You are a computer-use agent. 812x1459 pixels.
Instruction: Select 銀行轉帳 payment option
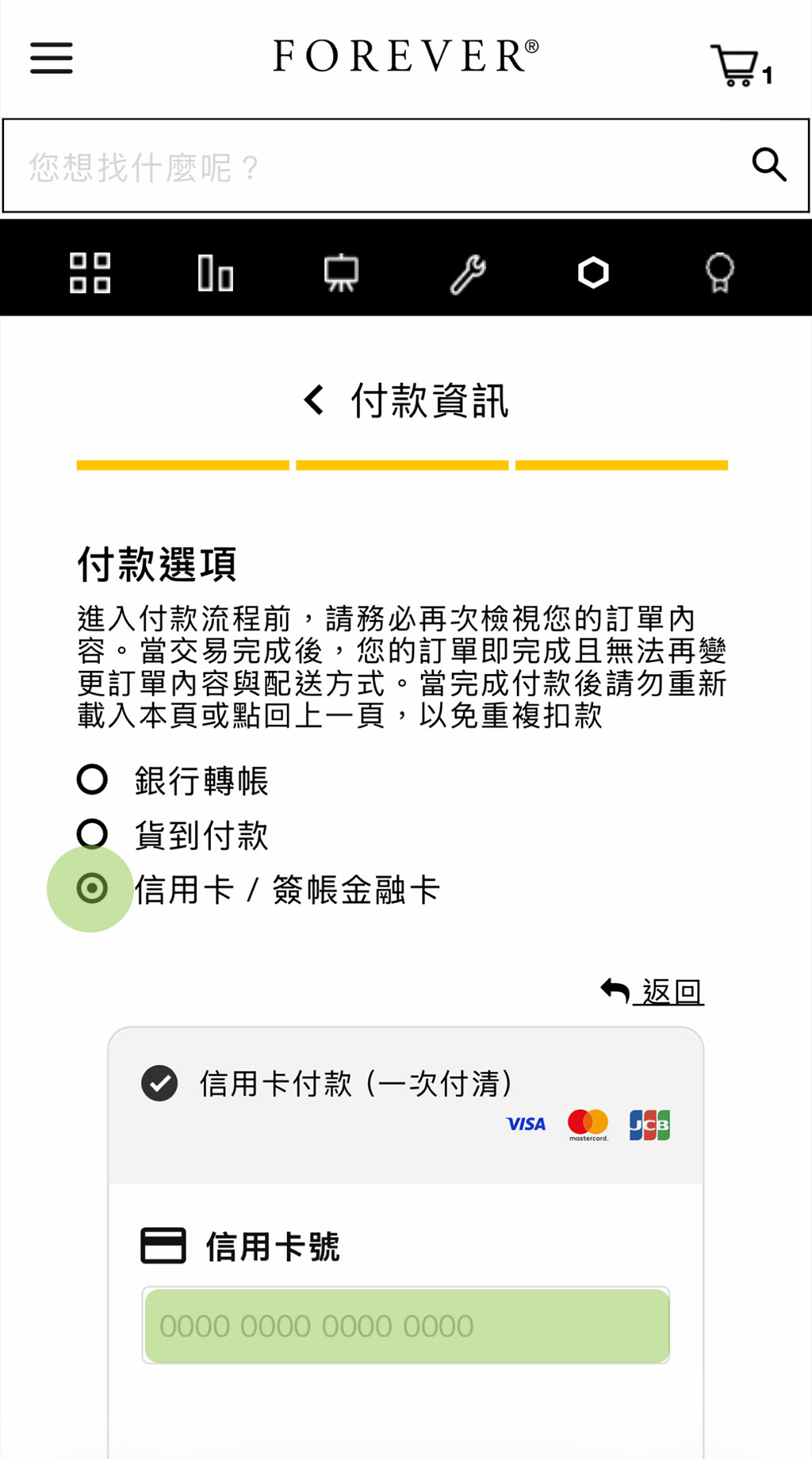pos(92,779)
